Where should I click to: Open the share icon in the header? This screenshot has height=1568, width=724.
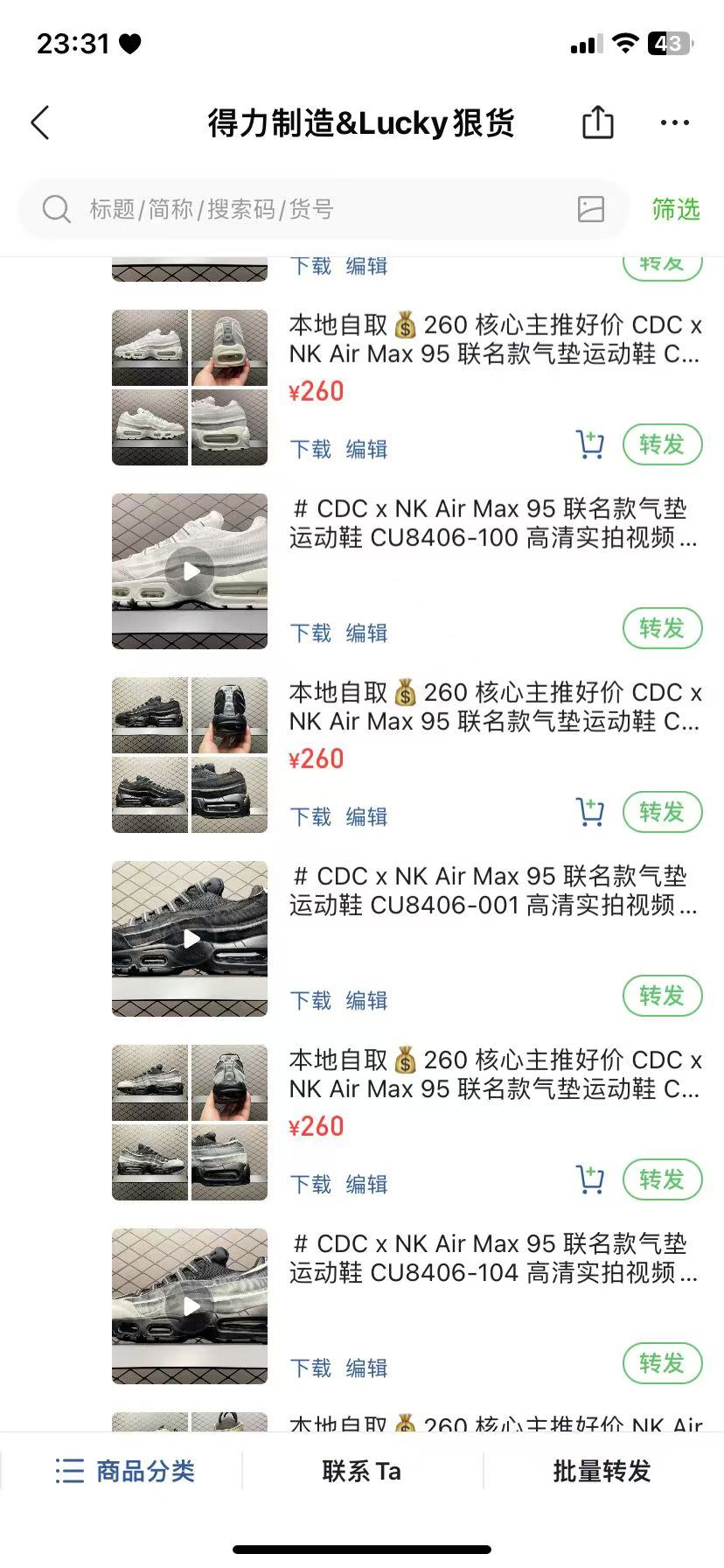point(598,122)
